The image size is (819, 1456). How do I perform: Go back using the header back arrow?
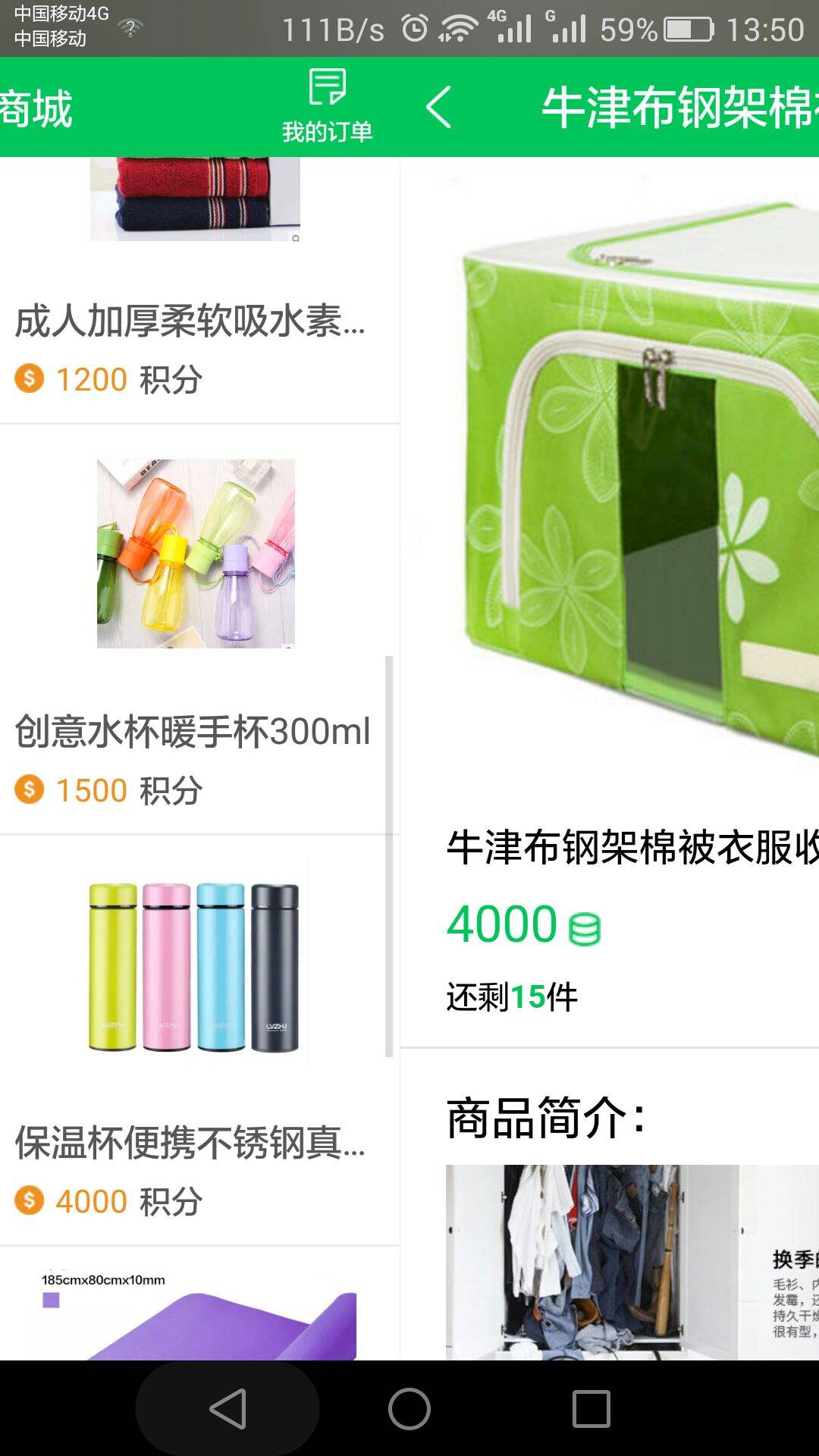[x=439, y=107]
